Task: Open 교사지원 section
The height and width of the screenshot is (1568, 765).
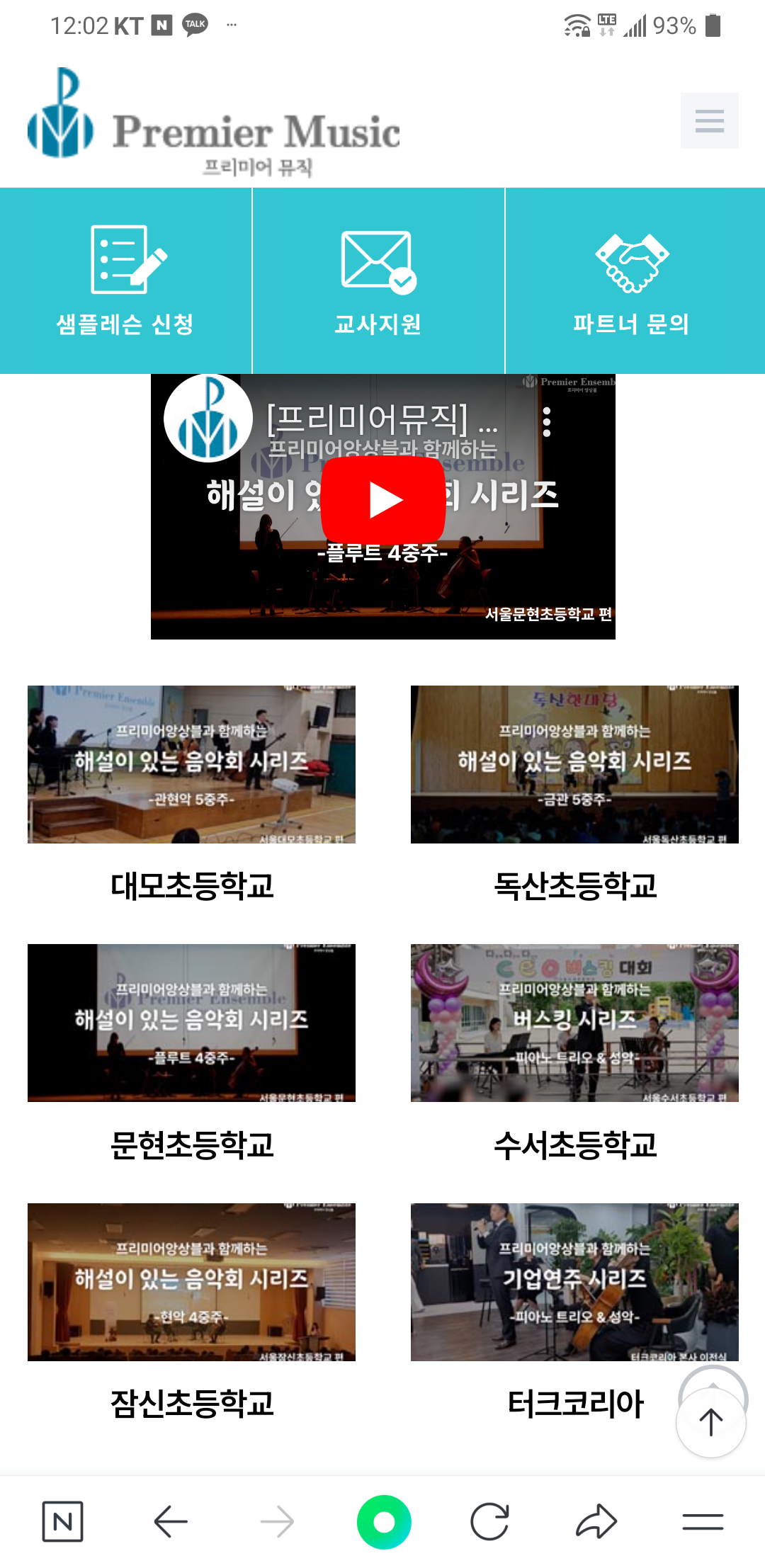Action: tap(378, 280)
